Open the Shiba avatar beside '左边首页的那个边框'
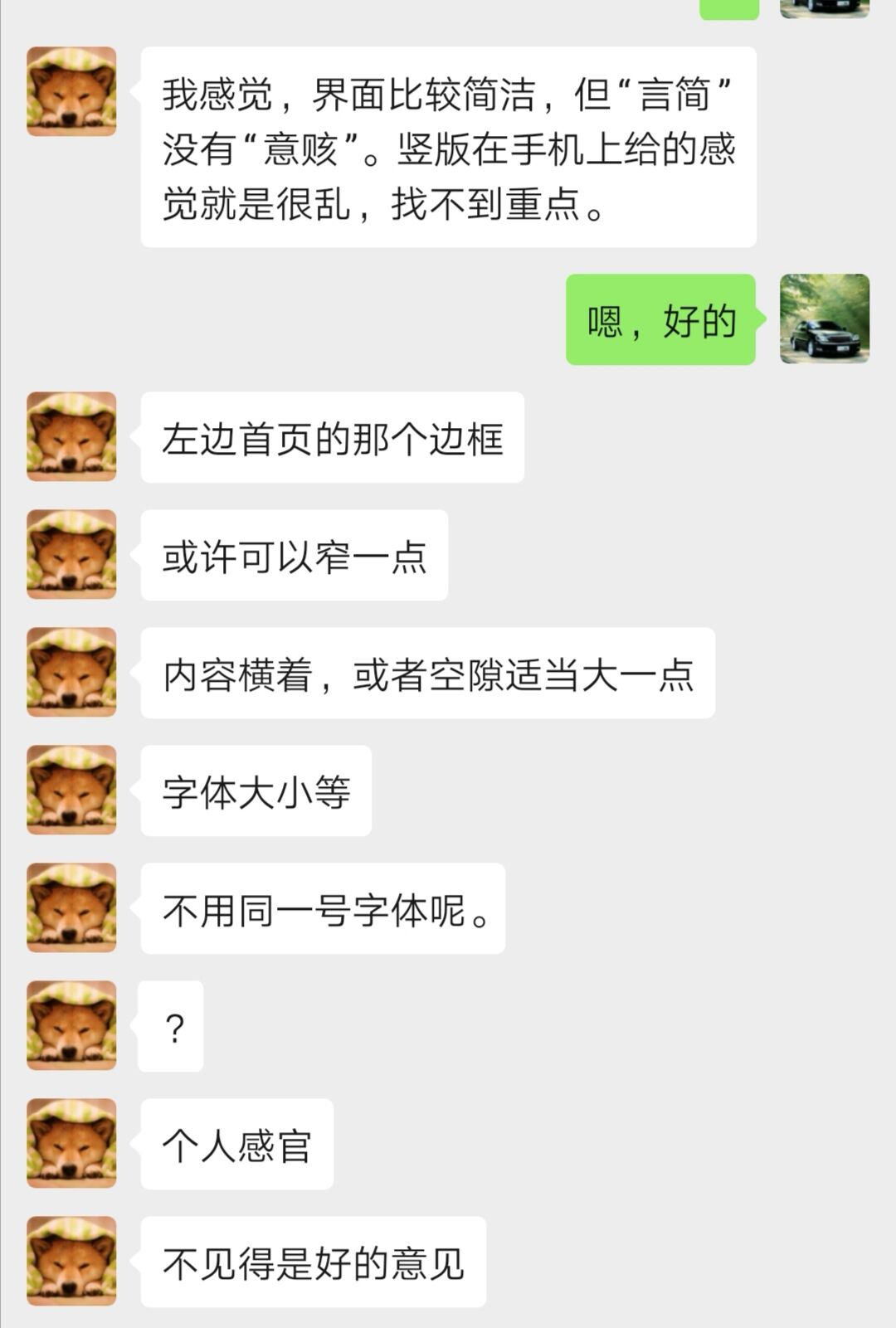Image resolution: width=896 pixels, height=1328 pixels. 71,436
